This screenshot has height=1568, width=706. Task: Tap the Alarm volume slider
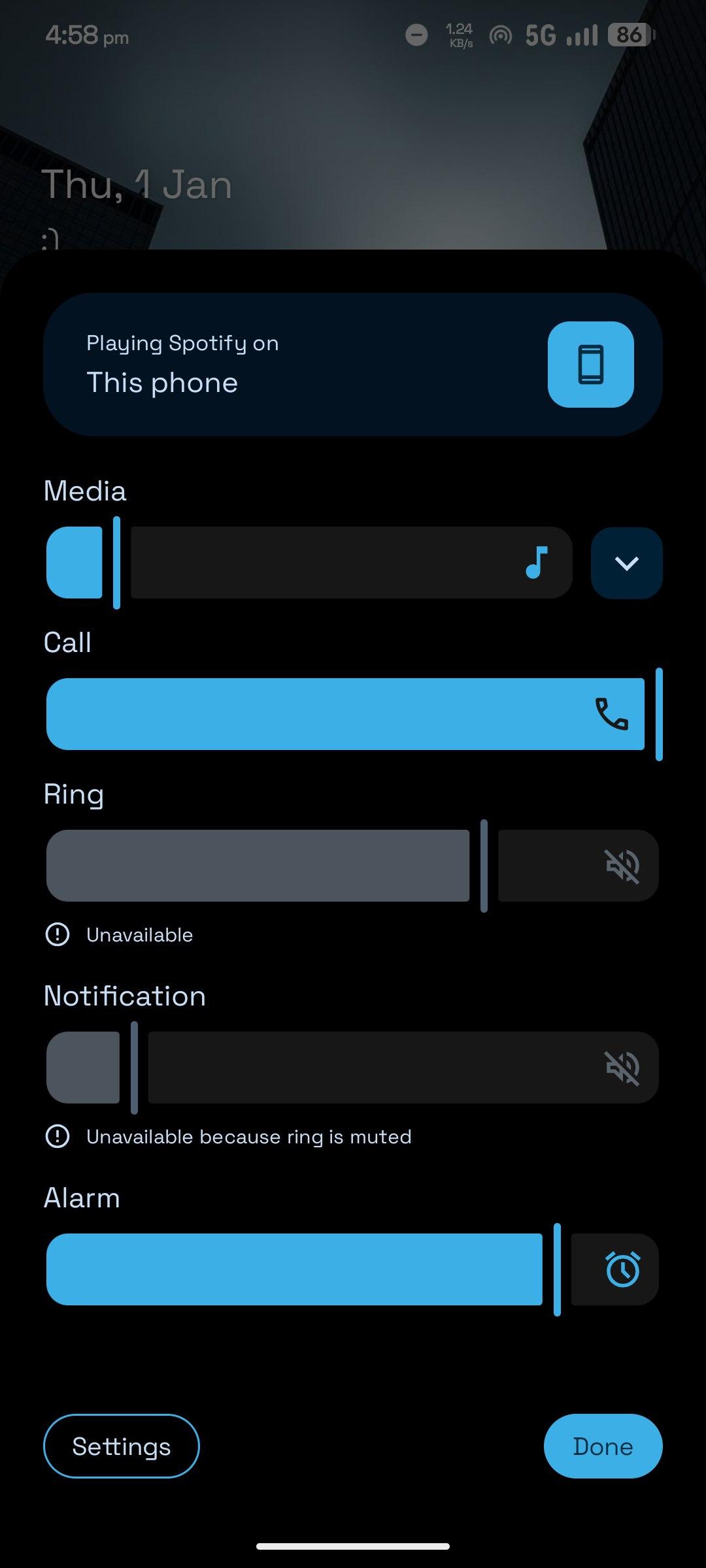(353, 1269)
